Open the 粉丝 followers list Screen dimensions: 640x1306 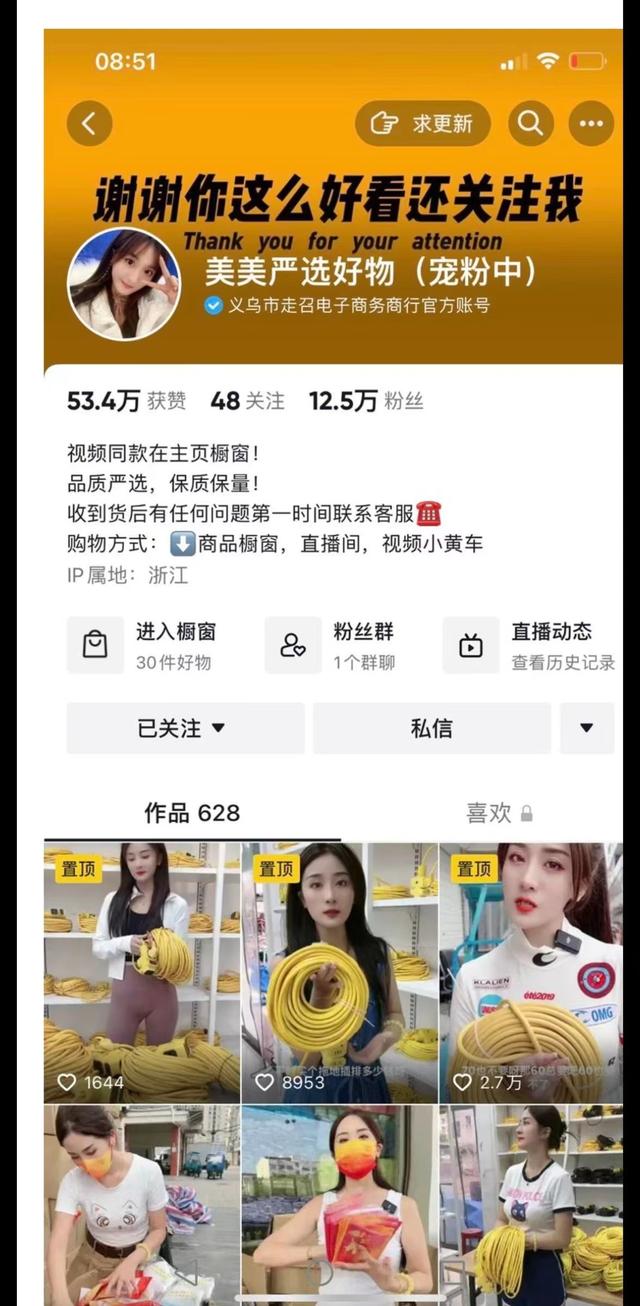(x=366, y=401)
